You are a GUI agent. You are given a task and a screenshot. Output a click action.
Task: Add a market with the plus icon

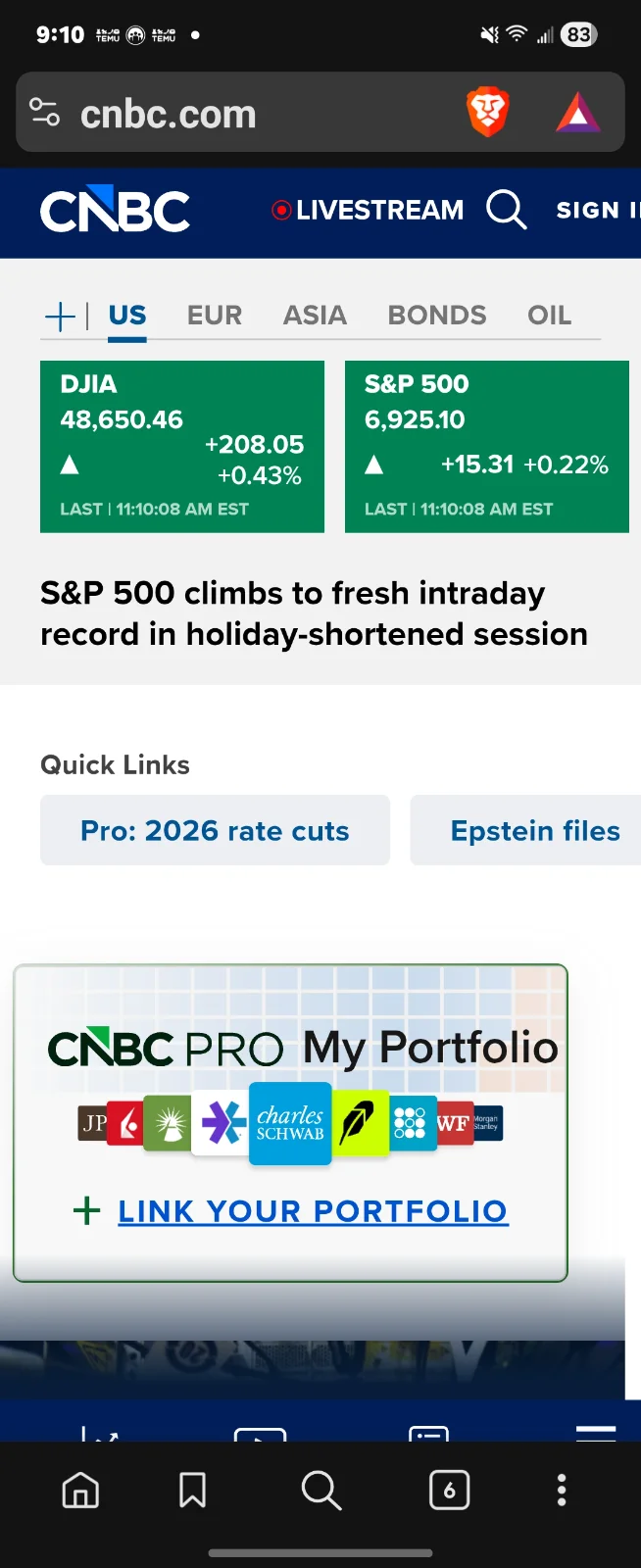point(60,316)
